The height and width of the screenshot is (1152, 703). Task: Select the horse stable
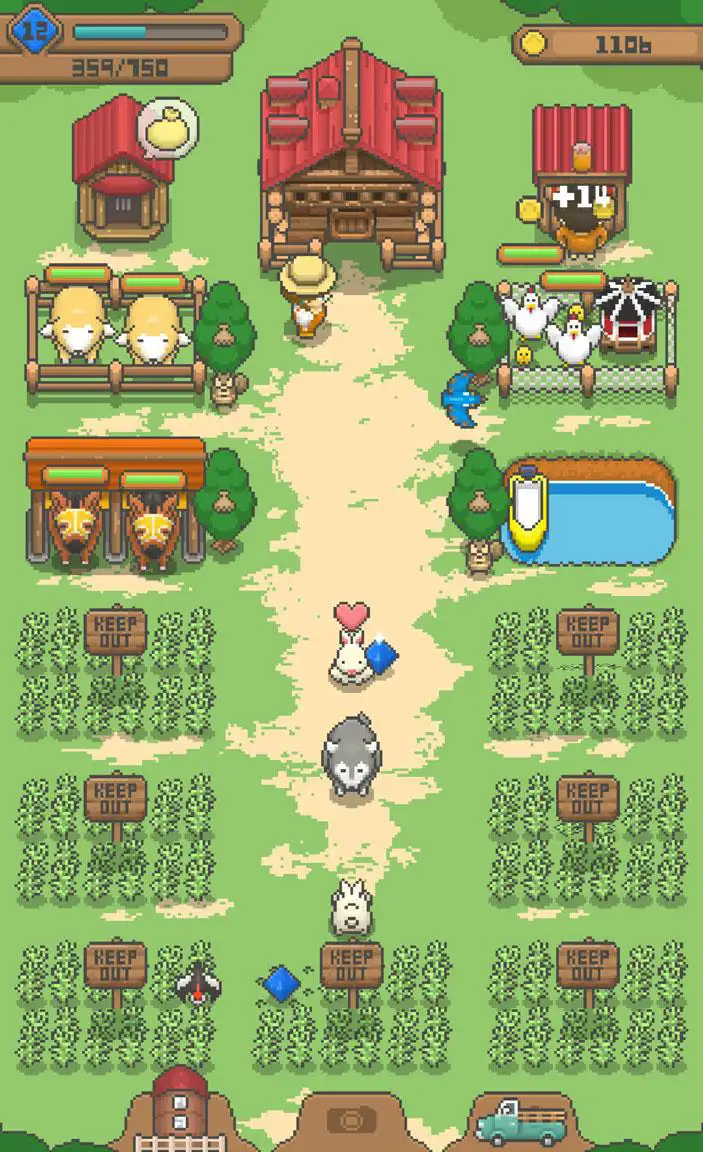115,505
